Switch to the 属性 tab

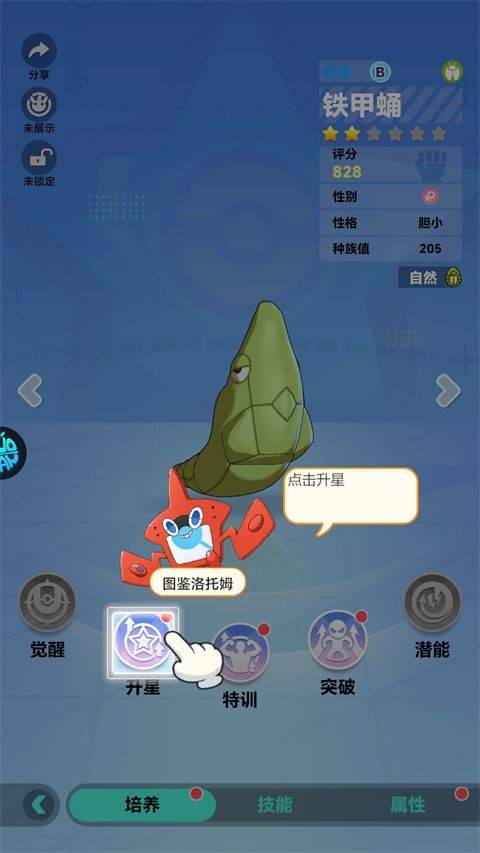(408, 805)
